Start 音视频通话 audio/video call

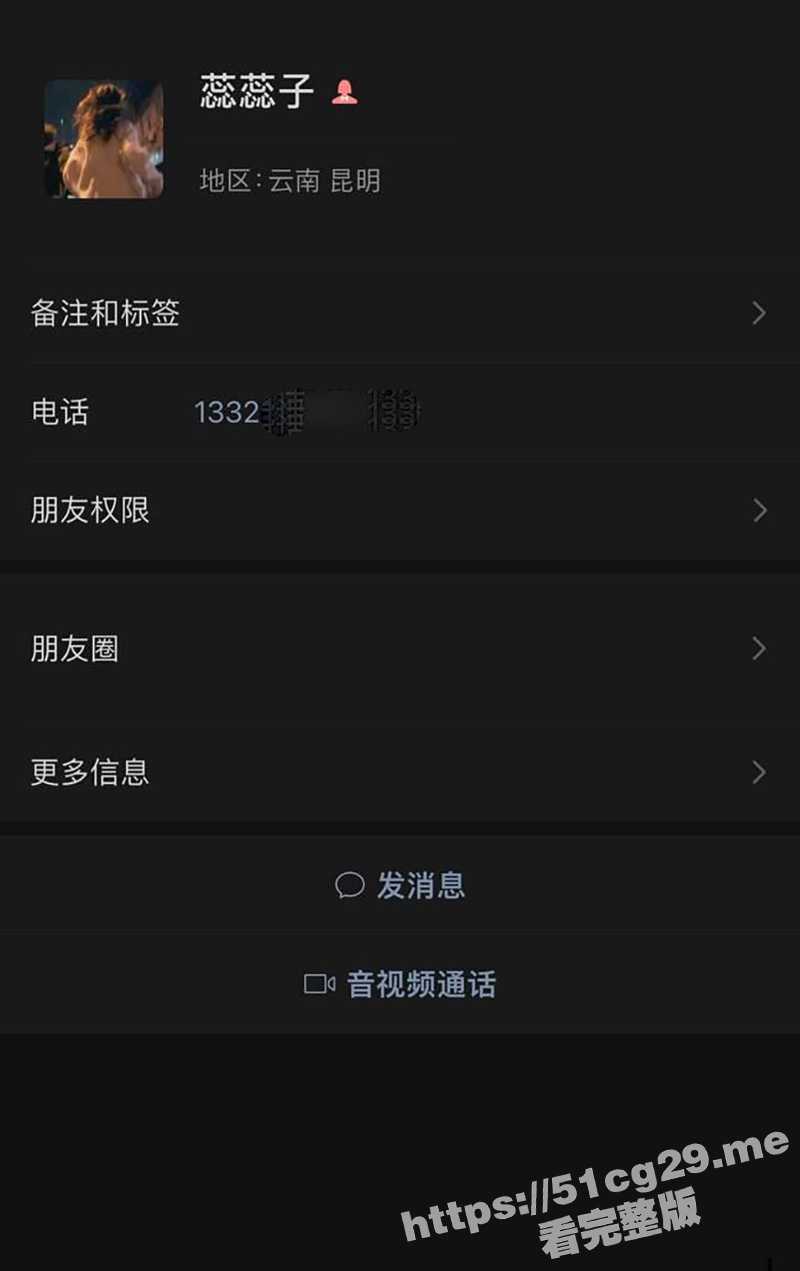click(x=420, y=984)
